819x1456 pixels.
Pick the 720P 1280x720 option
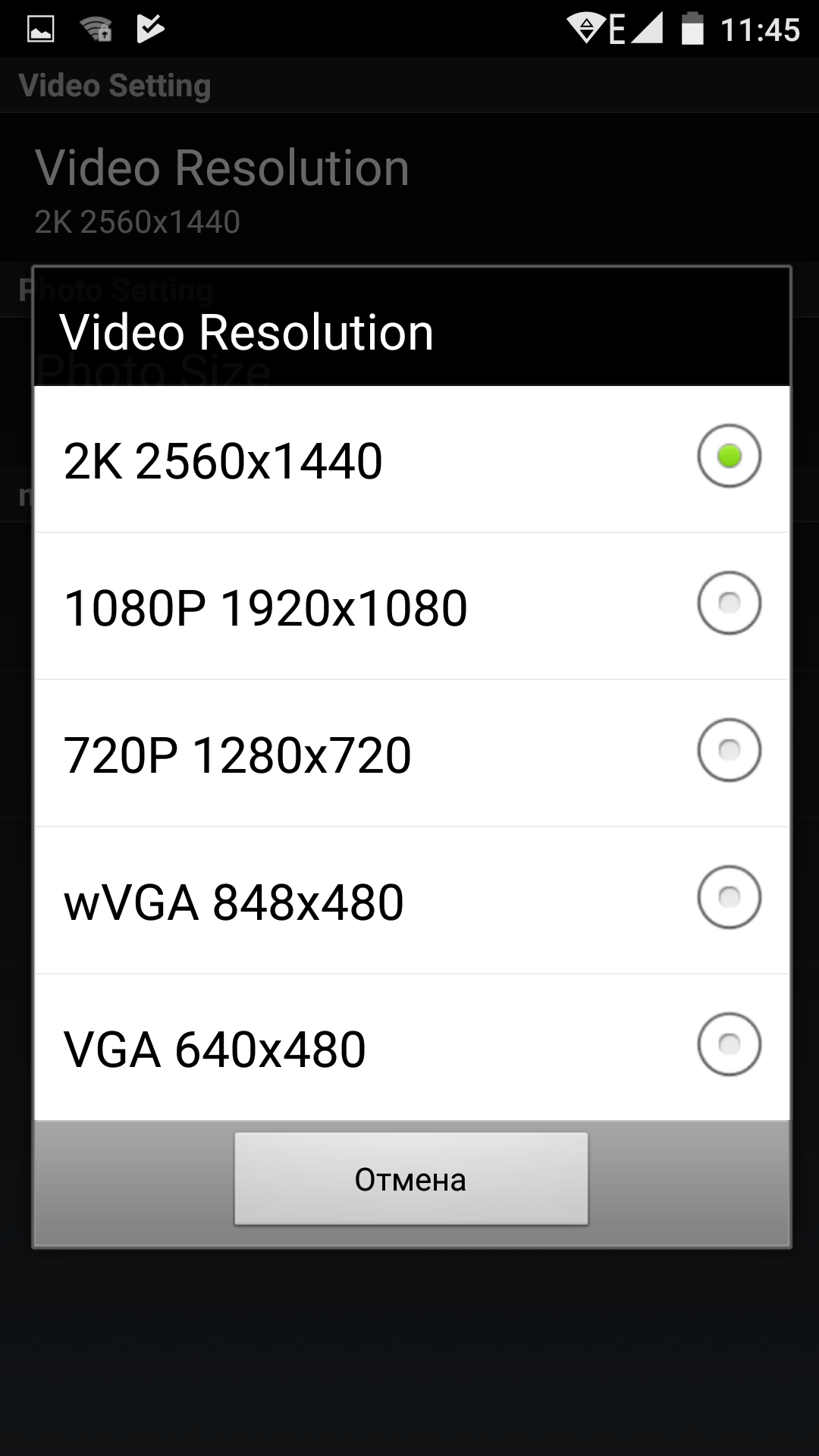pos(411,753)
